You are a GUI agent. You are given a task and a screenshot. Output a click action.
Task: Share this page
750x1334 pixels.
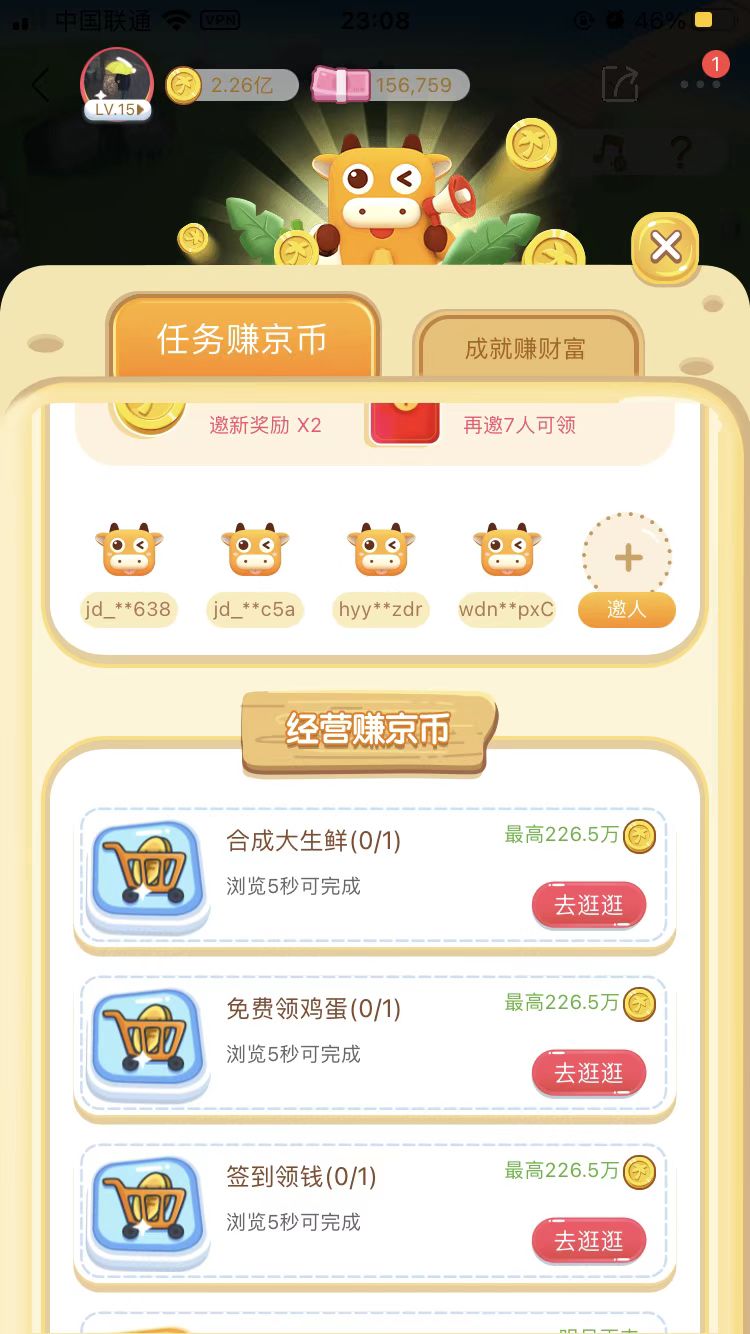[x=620, y=85]
